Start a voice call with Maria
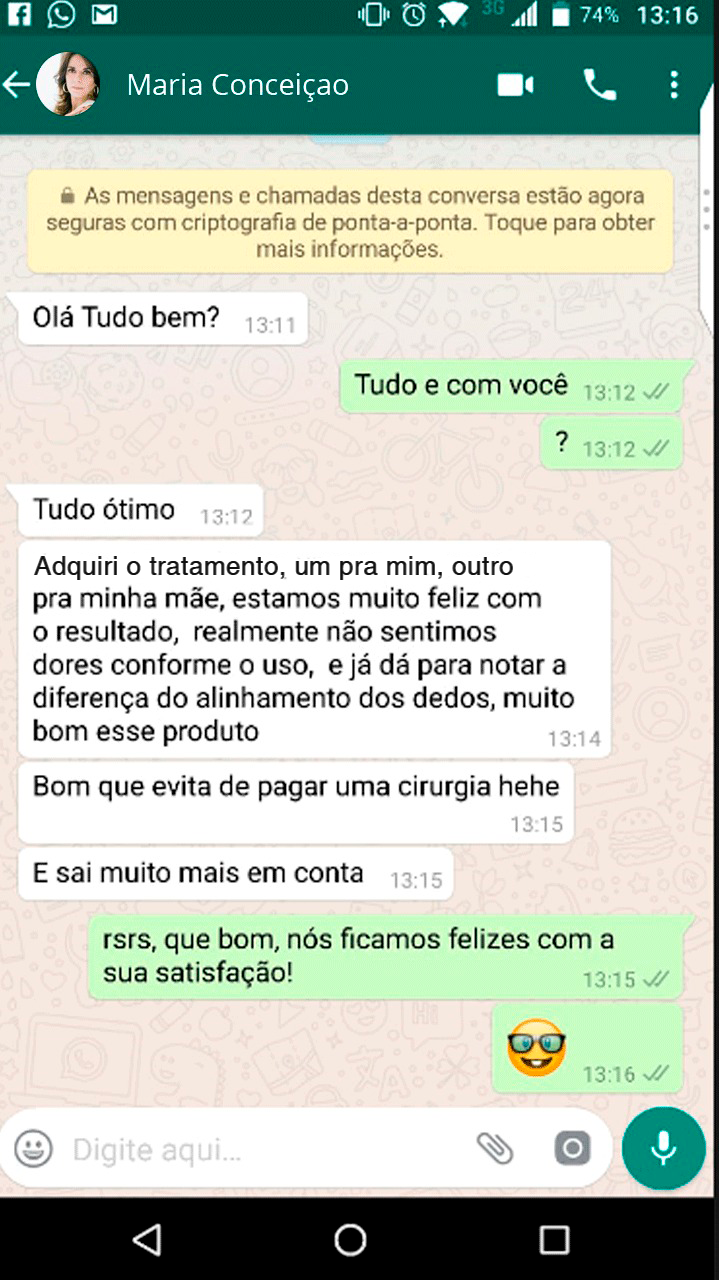Screen dimensions: 719x1280 [600, 85]
